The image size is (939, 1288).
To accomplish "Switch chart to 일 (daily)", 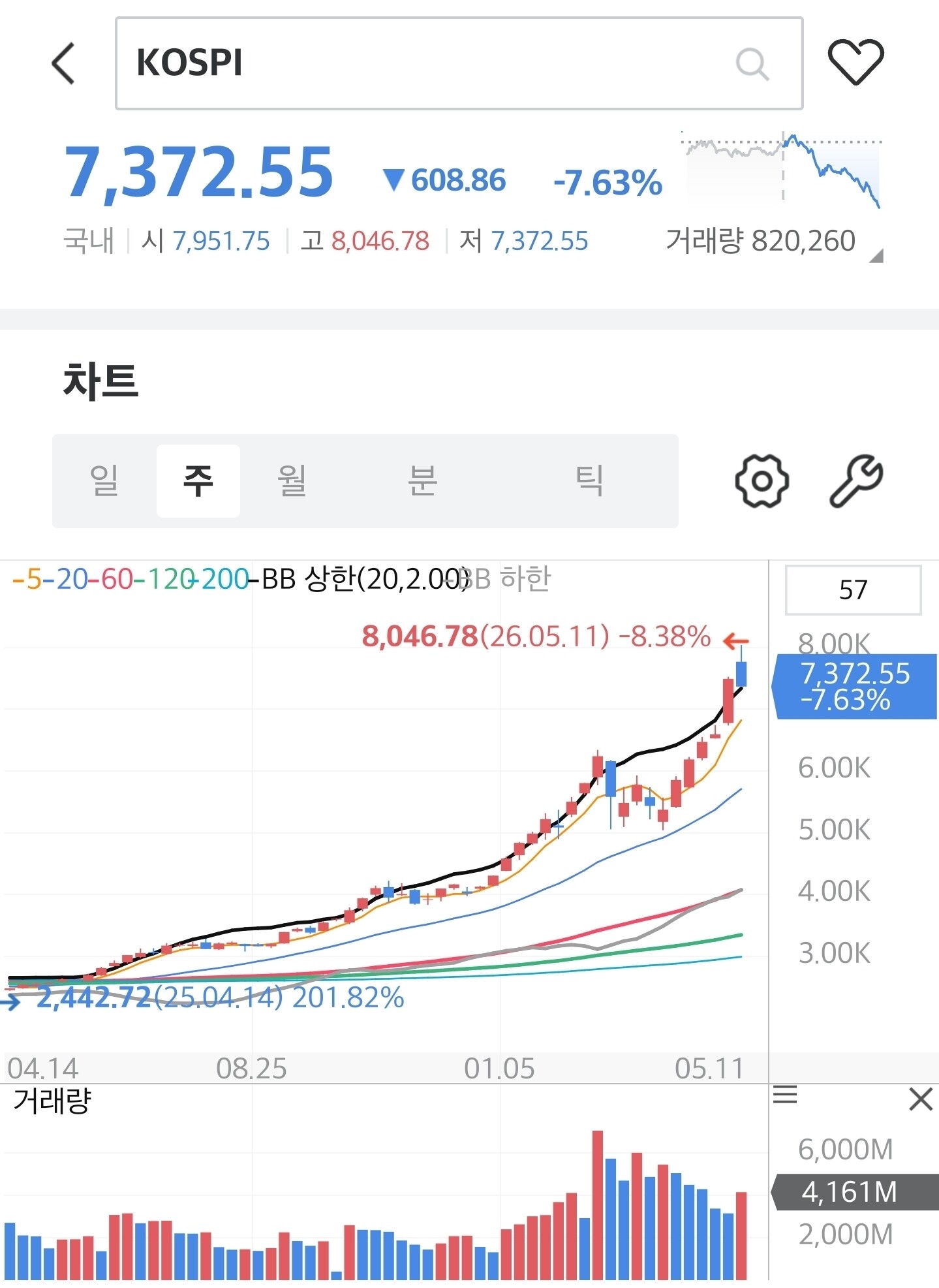I will click(104, 480).
